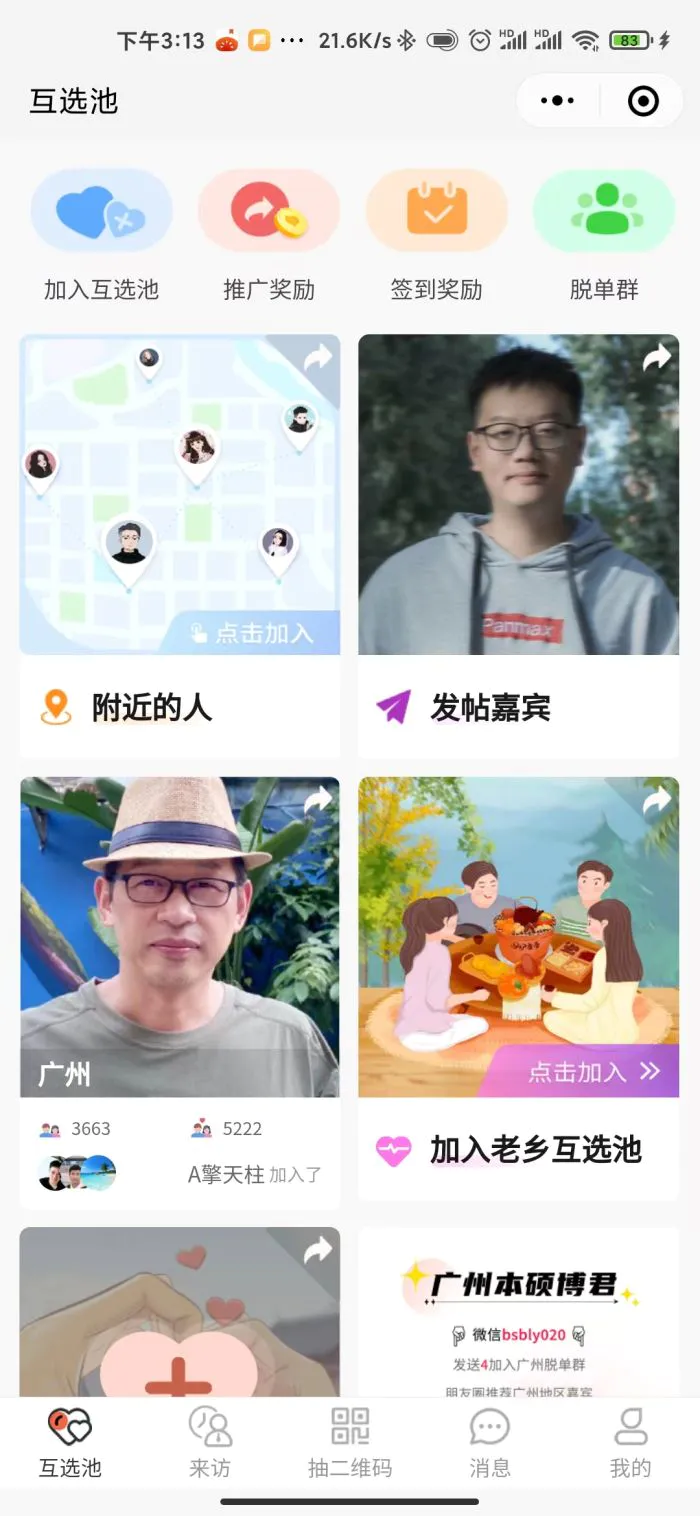Switch to the 来访 tab
Viewport: 700px width, 1516px height.
210,1442
